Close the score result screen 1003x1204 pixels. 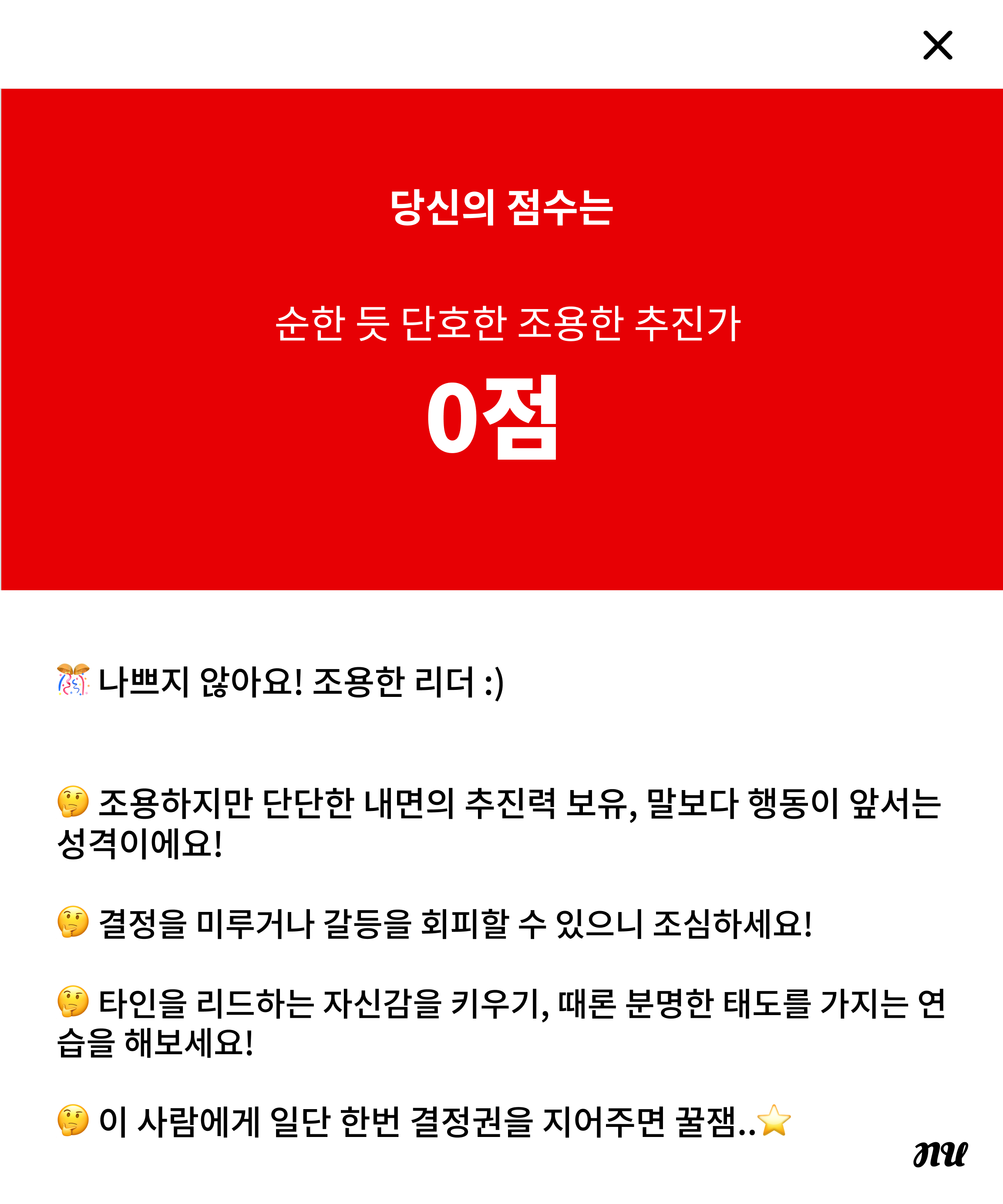pos(937,45)
